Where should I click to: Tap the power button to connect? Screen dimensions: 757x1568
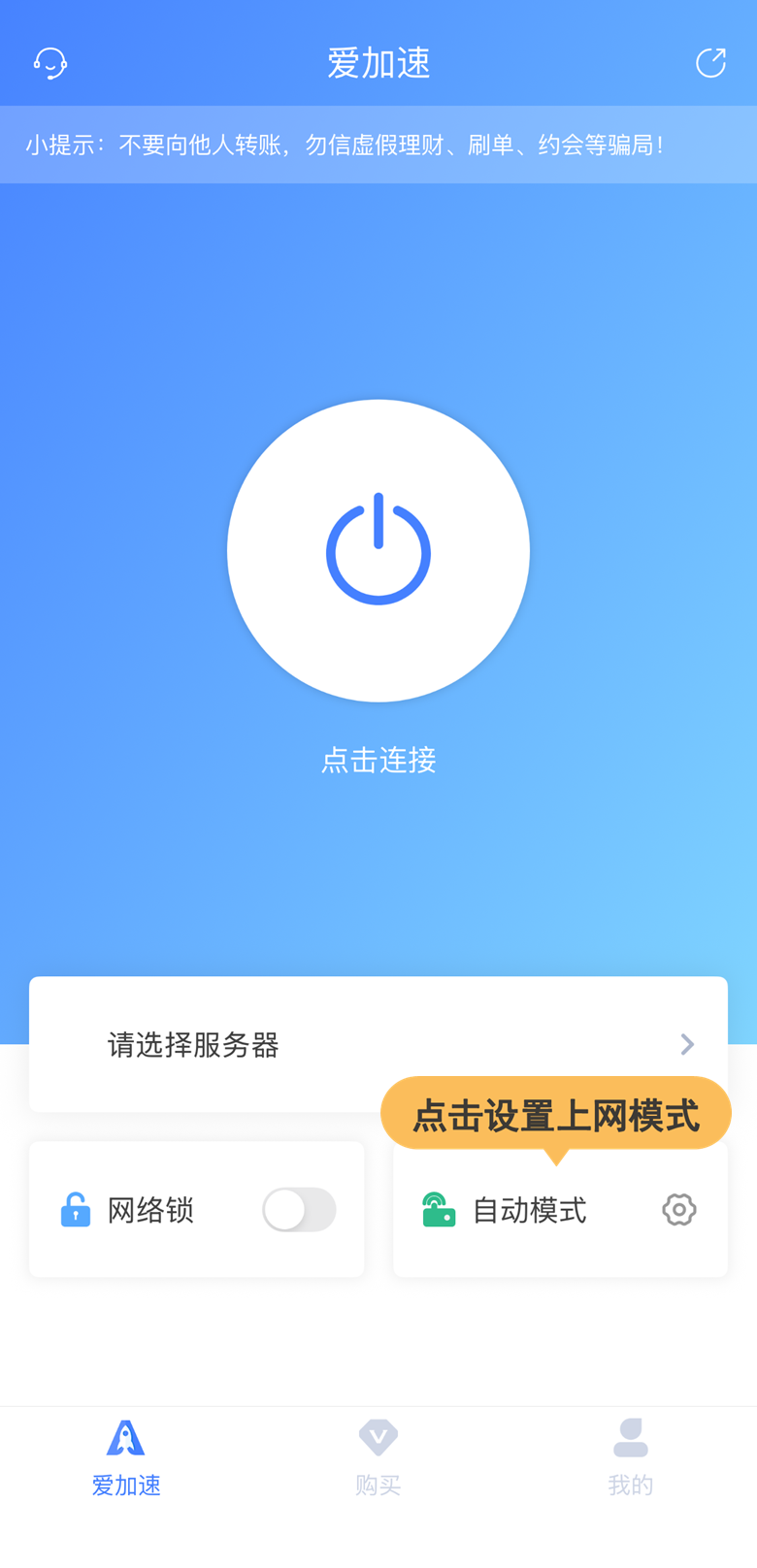coord(378,550)
